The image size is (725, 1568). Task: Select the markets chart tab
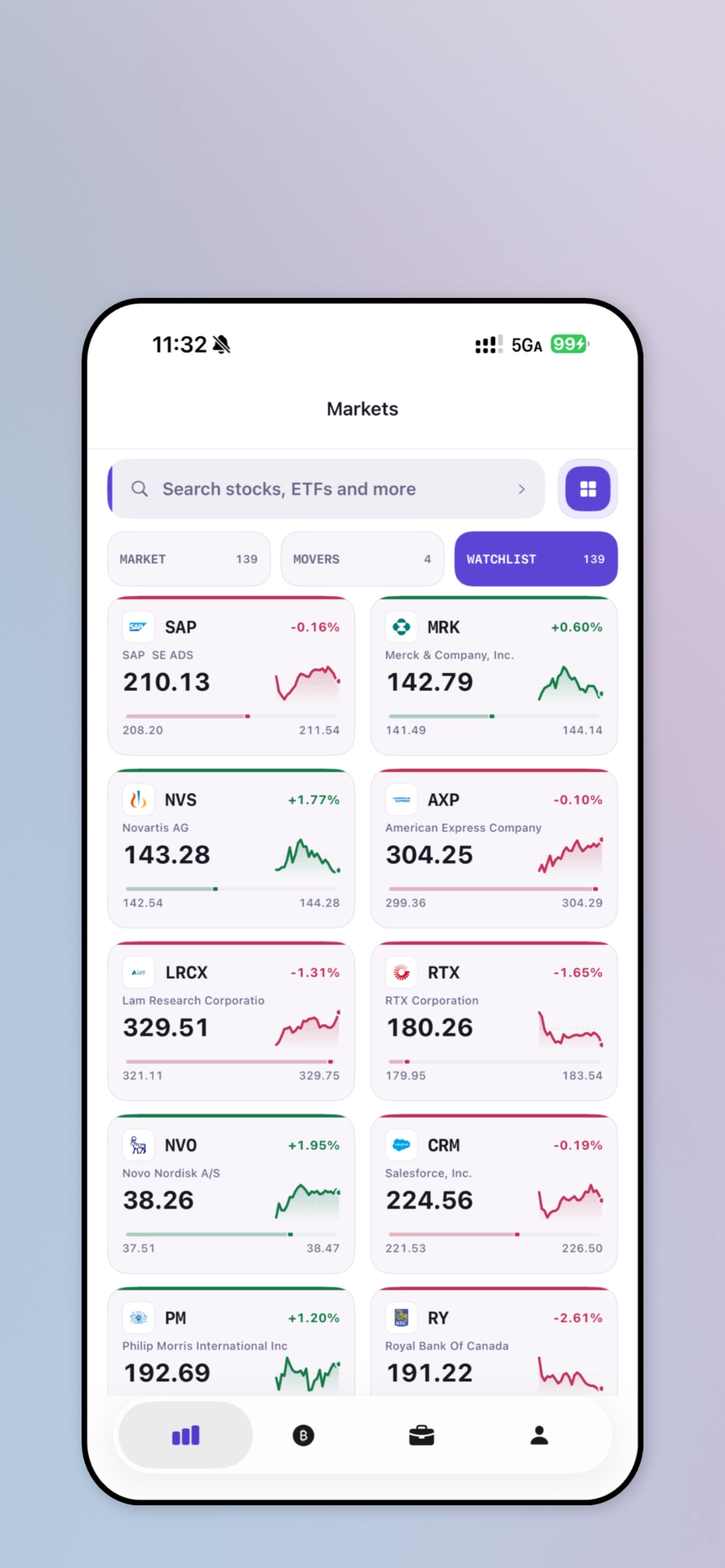click(x=186, y=1435)
